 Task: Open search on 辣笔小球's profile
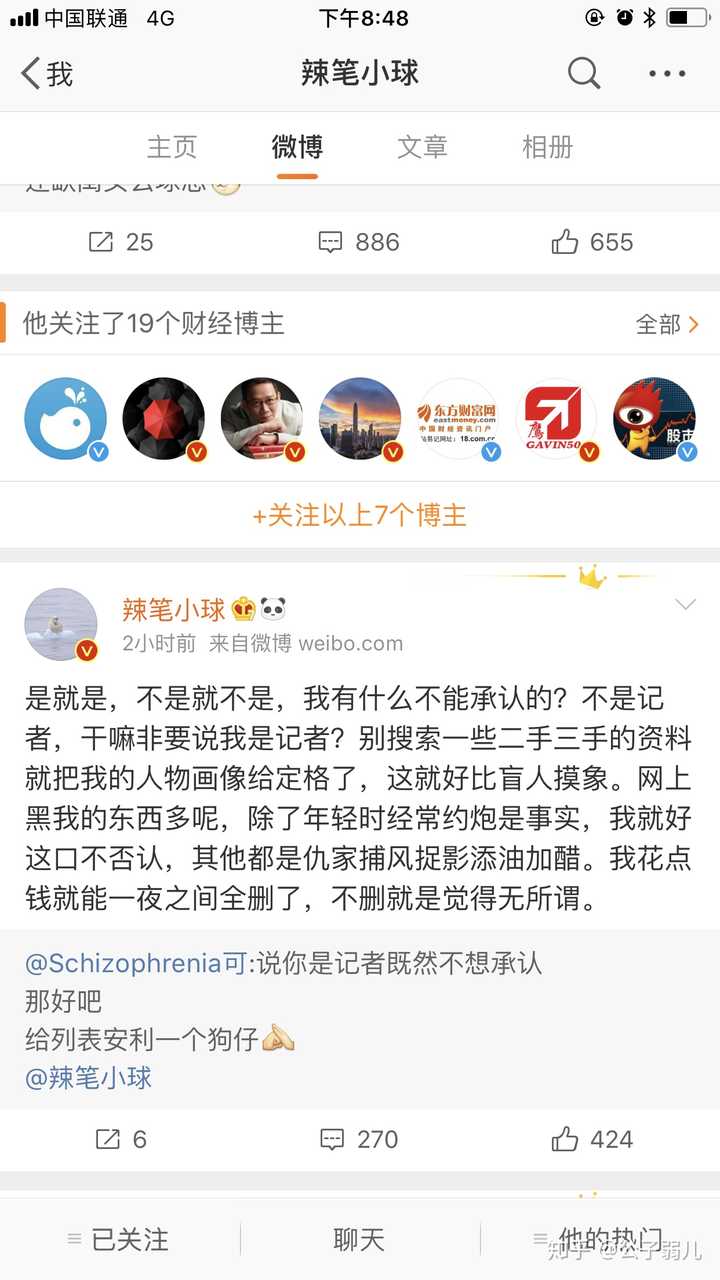click(584, 73)
